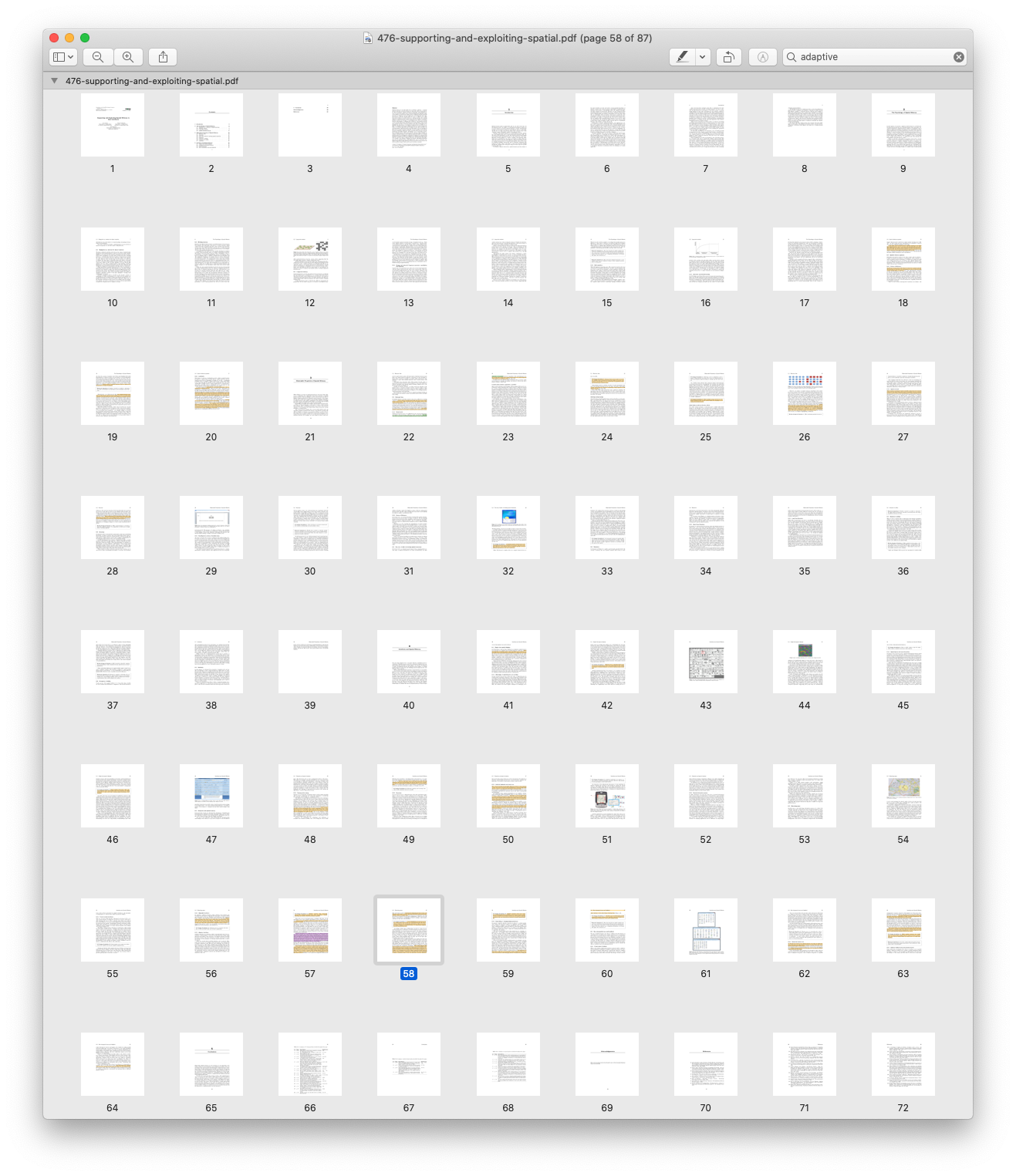Open page 72 thumbnail
This screenshot has width=1016, height=1176.
point(903,1064)
